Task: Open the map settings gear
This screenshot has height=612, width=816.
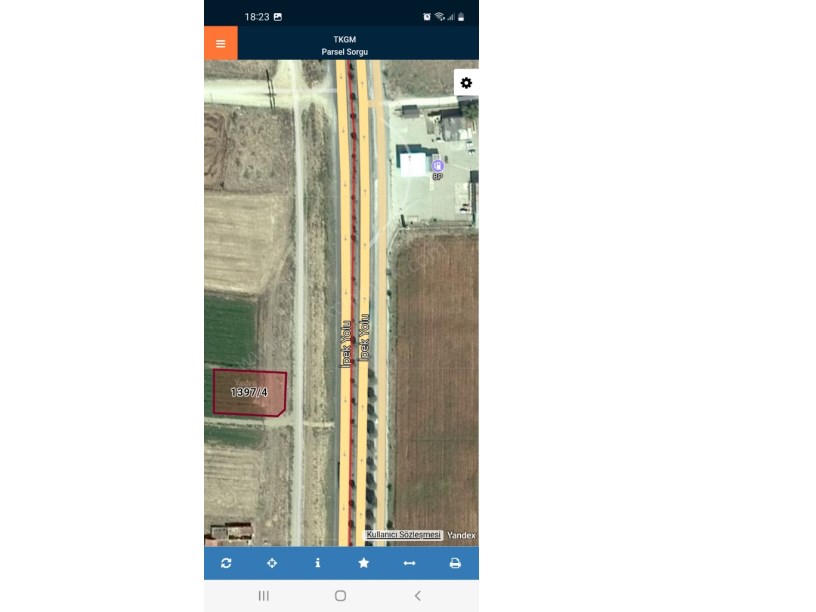Action: coord(466,83)
